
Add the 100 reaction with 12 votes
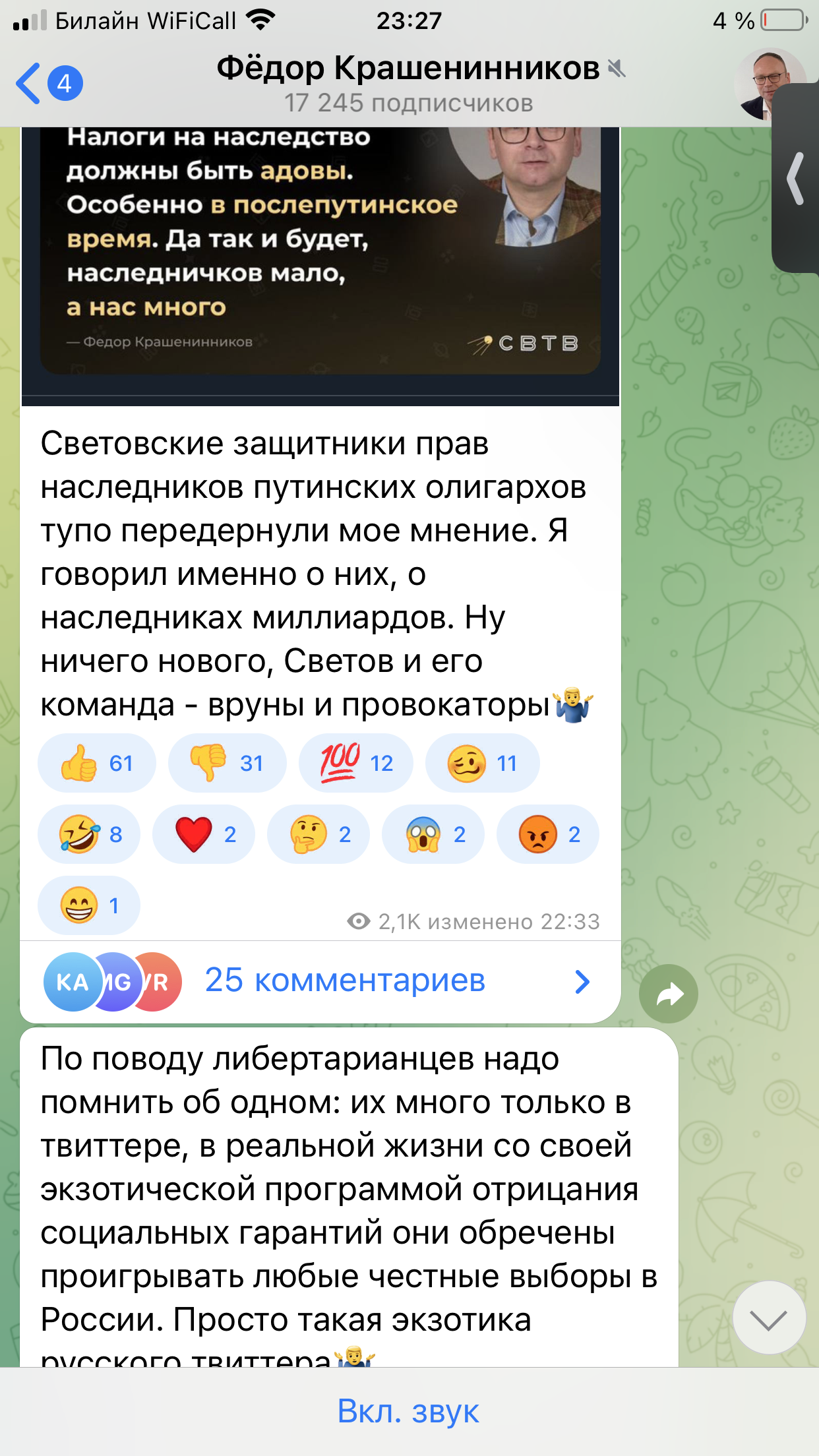(356, 763)
